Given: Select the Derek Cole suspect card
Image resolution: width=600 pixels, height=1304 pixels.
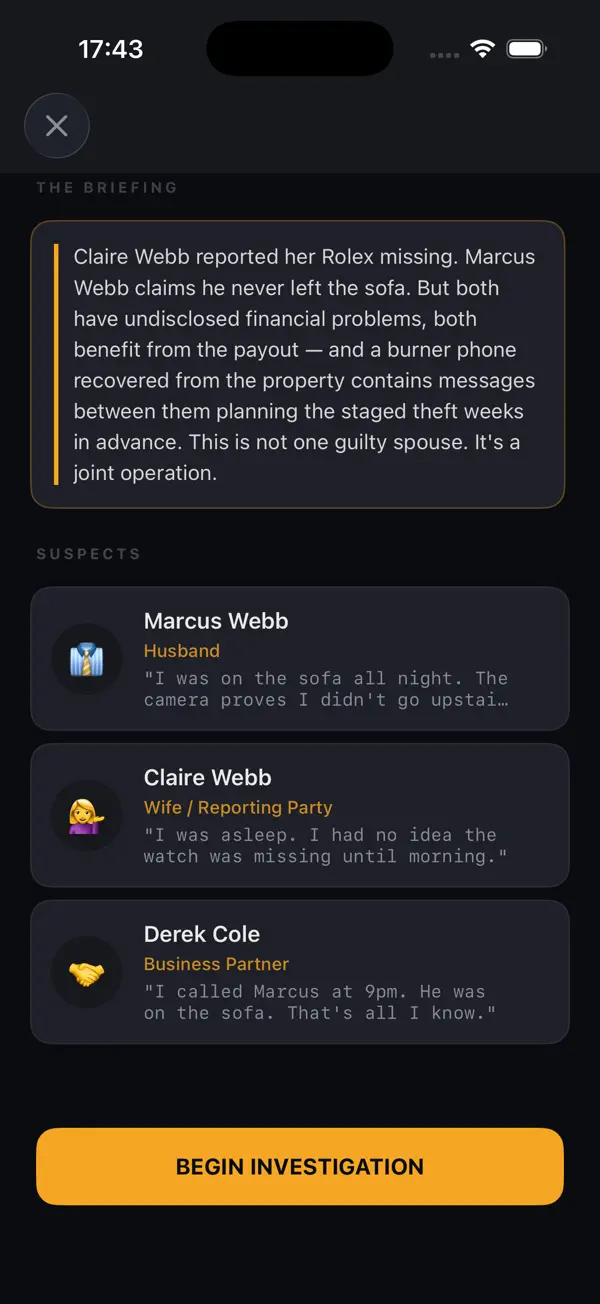Looking at the screenshot, I should point(300,972).
